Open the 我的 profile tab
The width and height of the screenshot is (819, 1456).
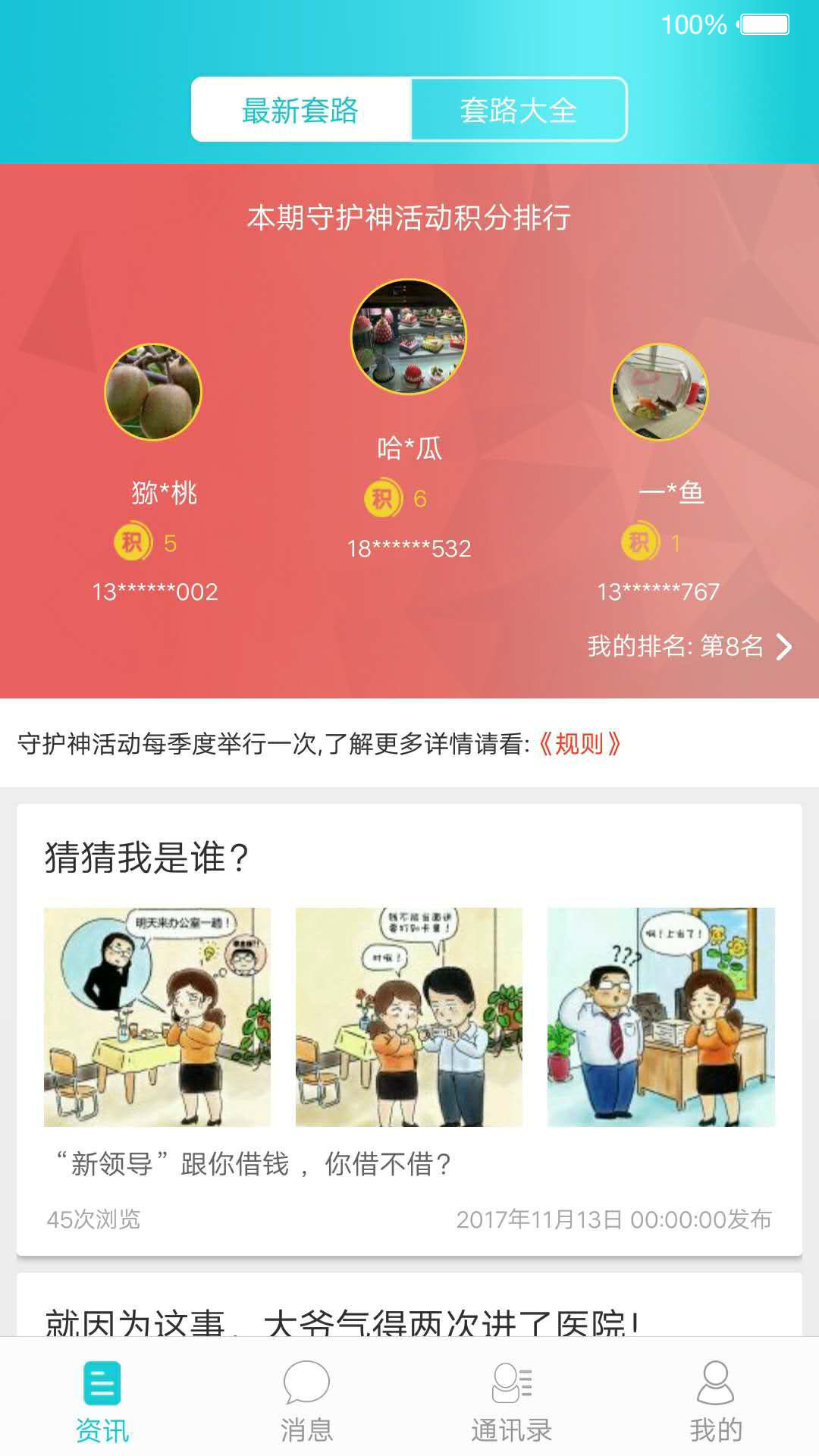(x=716, y=1401)
